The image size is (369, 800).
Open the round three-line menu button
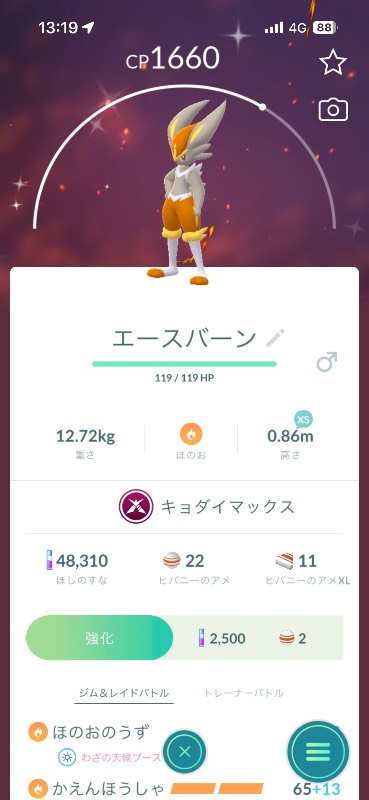click(318, 752)
